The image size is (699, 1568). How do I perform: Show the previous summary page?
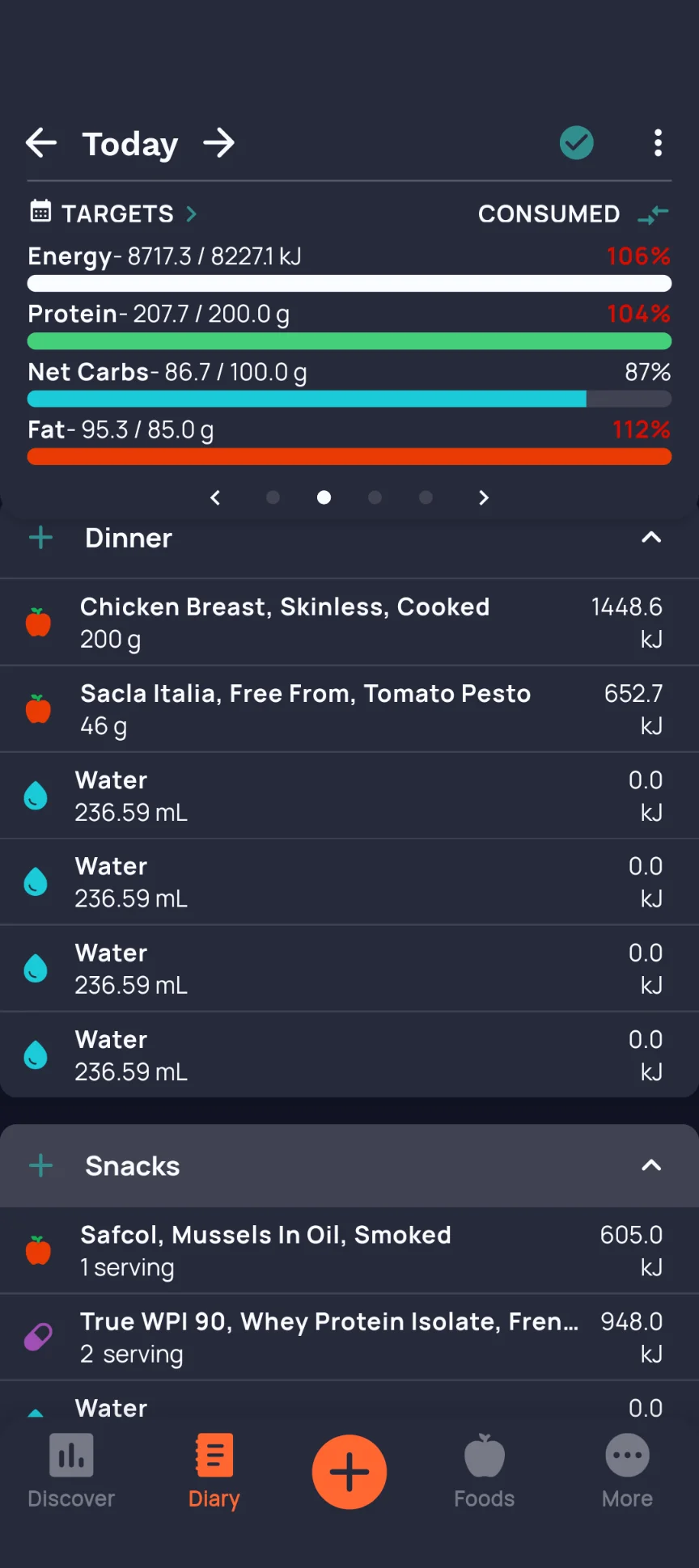215,497
